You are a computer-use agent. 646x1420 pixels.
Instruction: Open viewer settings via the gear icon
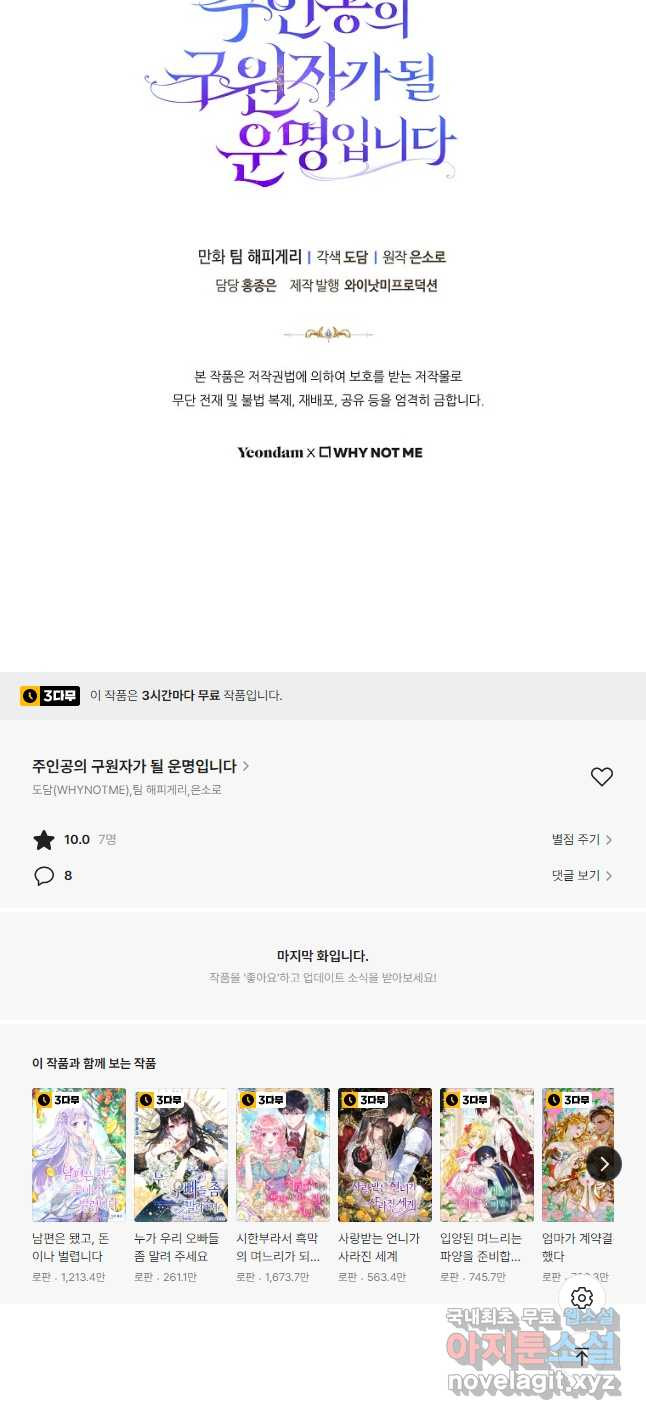tap(582, 1298)
